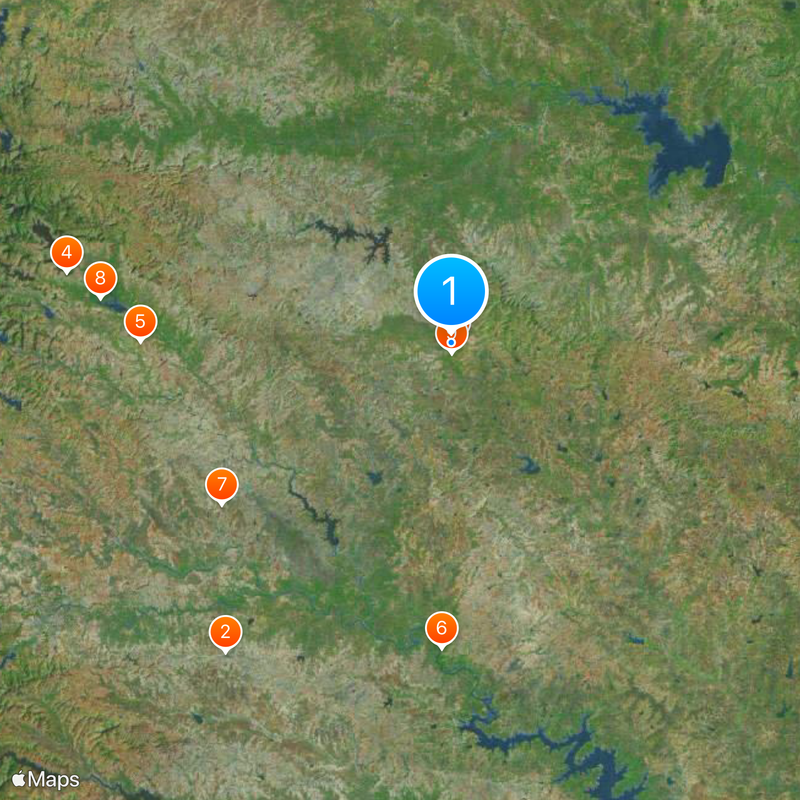Open the map pin numbered 4
The height and width of the screenshot is (800, 800).
[66, 253]
